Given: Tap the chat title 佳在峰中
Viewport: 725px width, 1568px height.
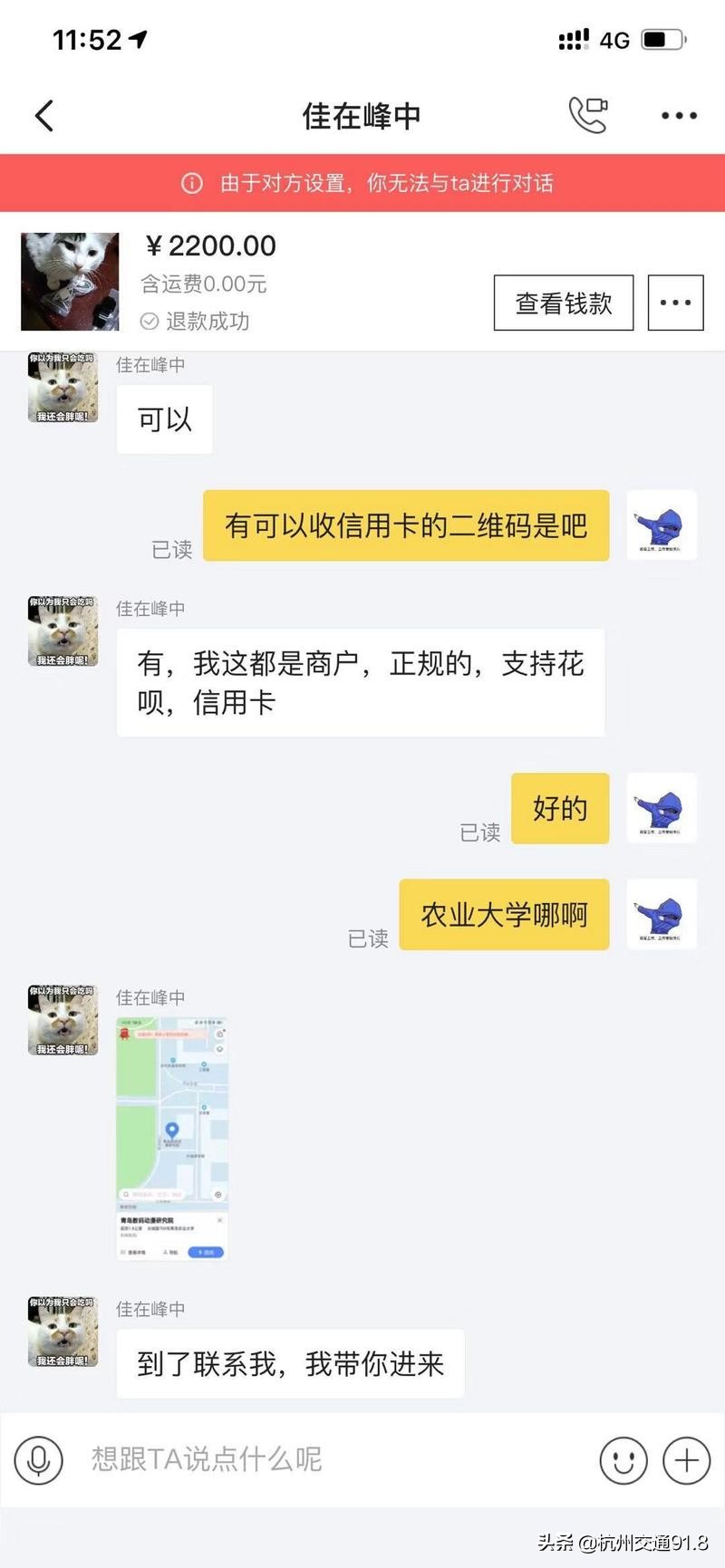Looking at the screenshot, I should pos(361,116).
